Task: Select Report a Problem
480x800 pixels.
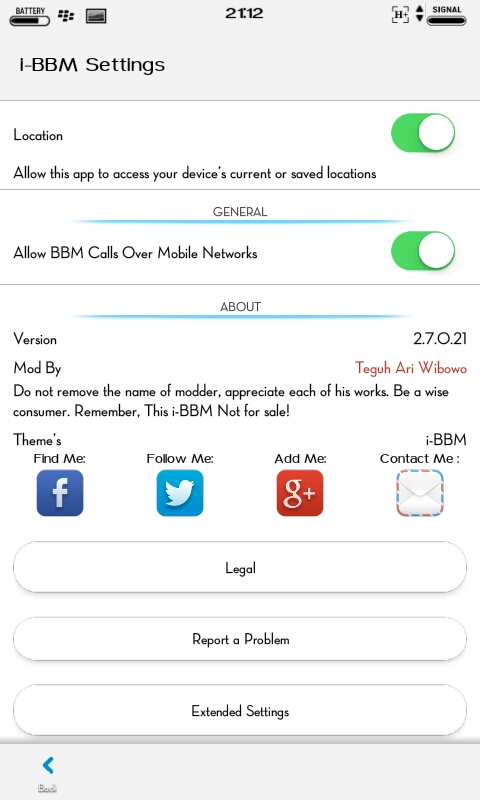Action: [240, 639]
